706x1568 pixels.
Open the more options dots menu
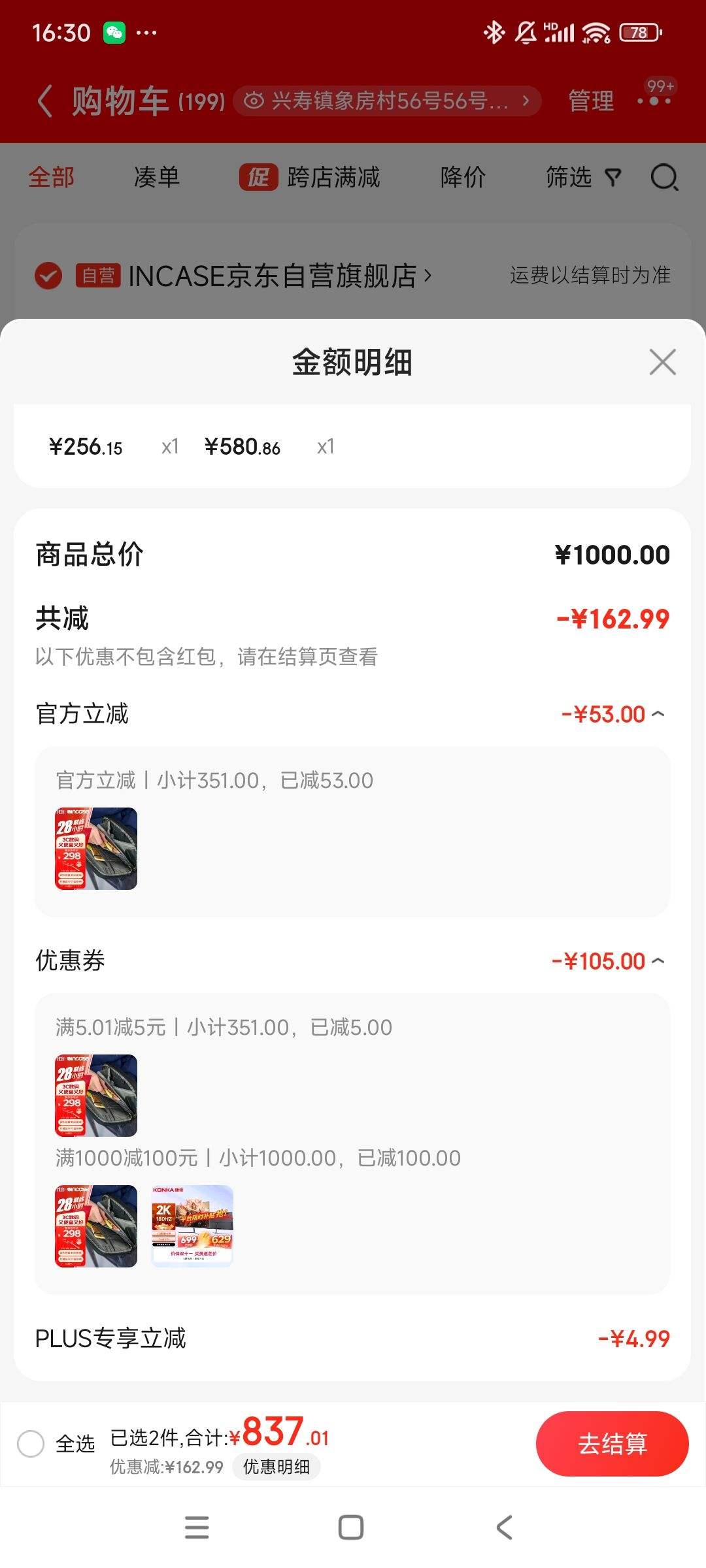[654, 101]
